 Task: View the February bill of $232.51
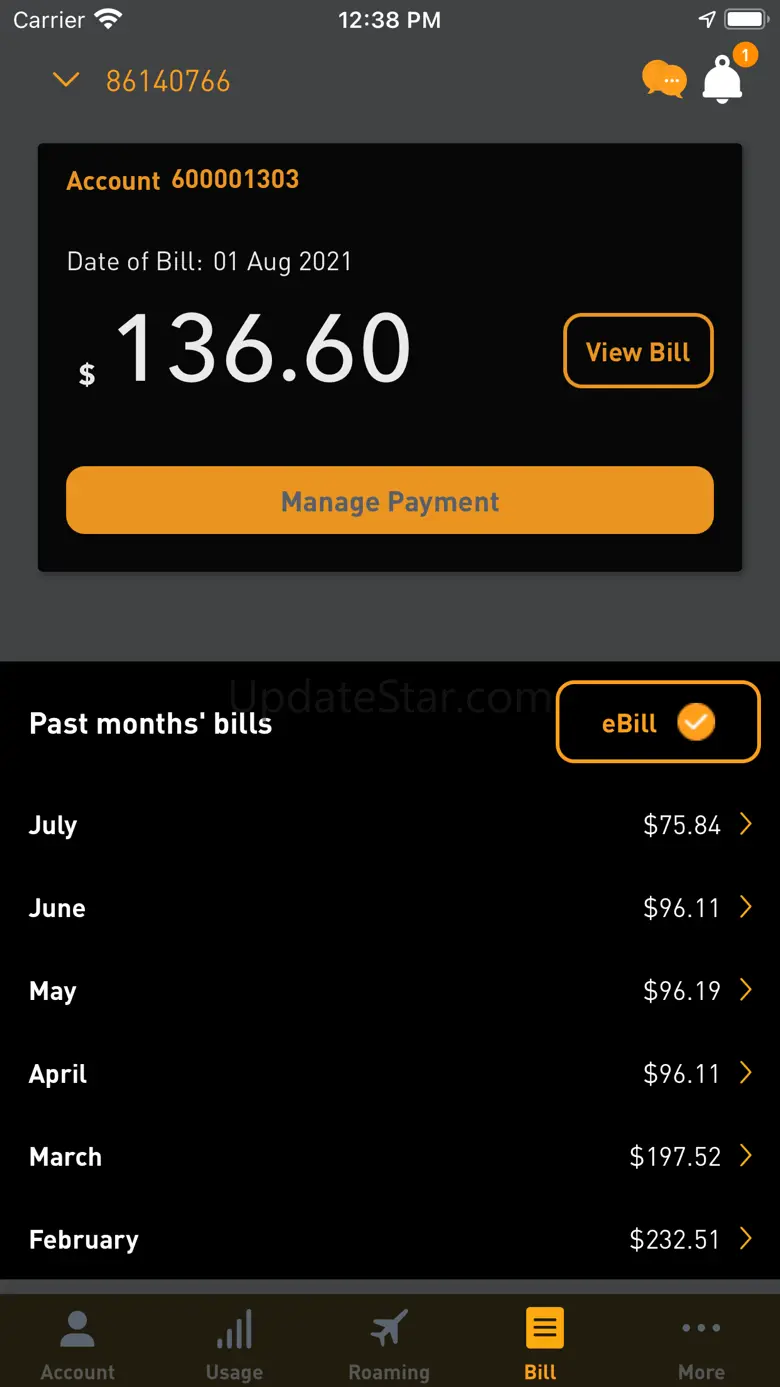coord(390,1240)
